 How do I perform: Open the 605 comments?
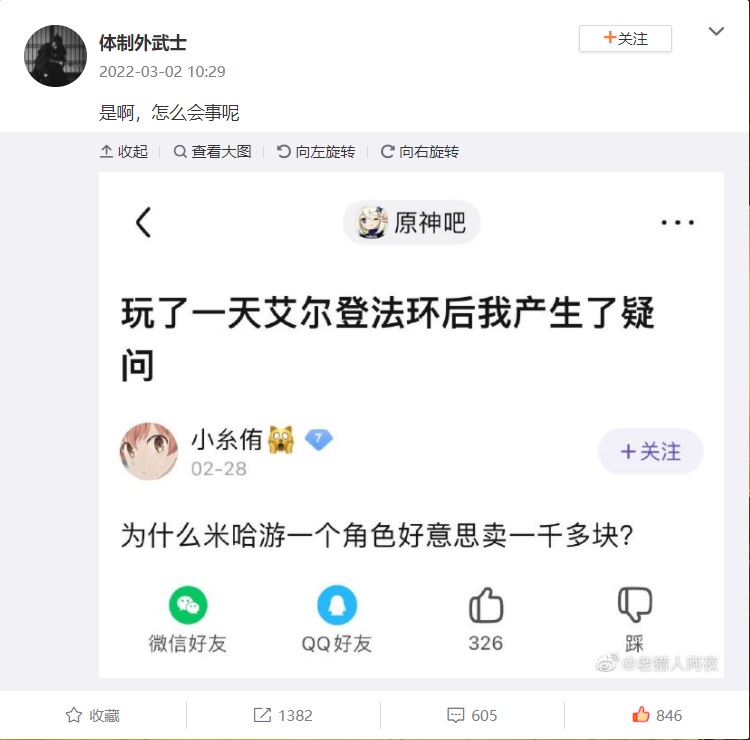472,715
